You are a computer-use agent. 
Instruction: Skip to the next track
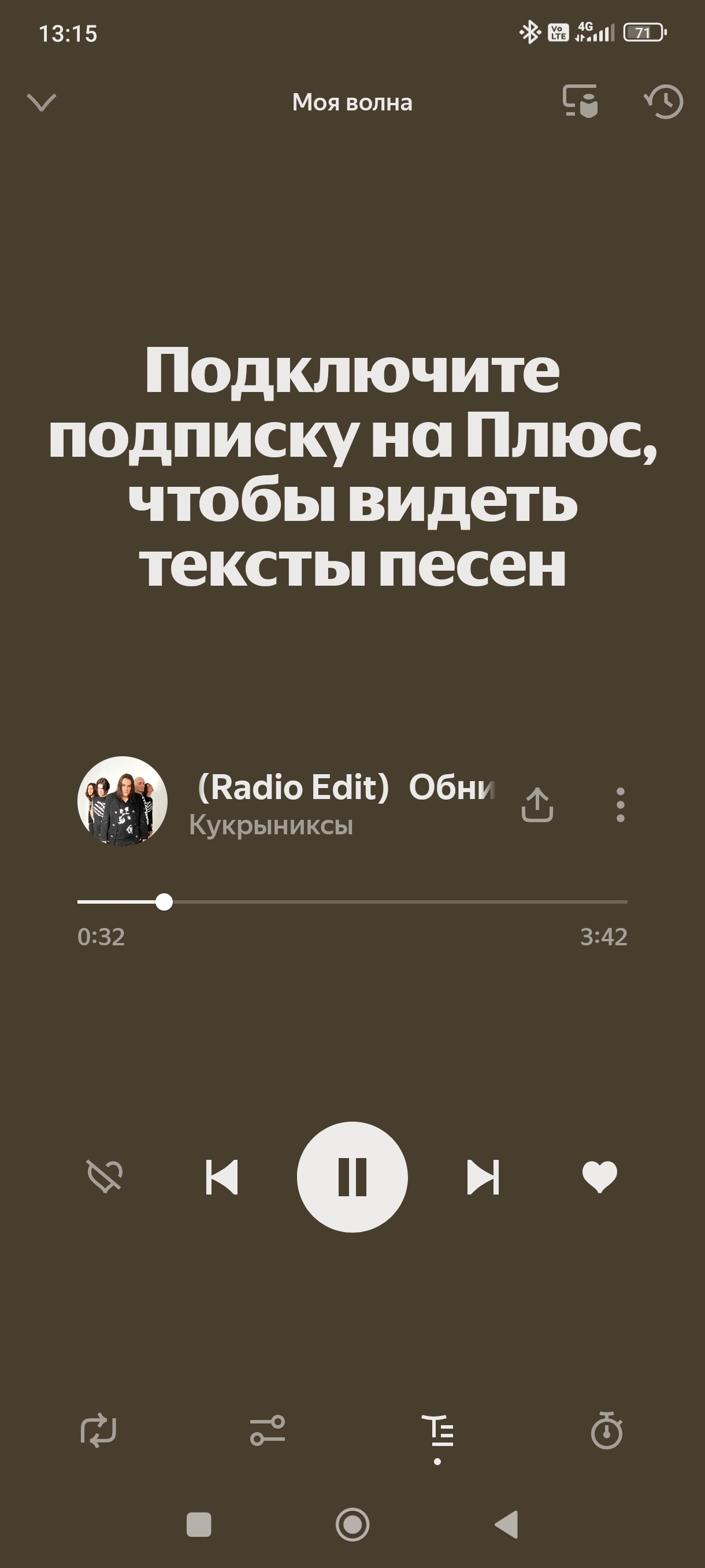click(483, 1177)
